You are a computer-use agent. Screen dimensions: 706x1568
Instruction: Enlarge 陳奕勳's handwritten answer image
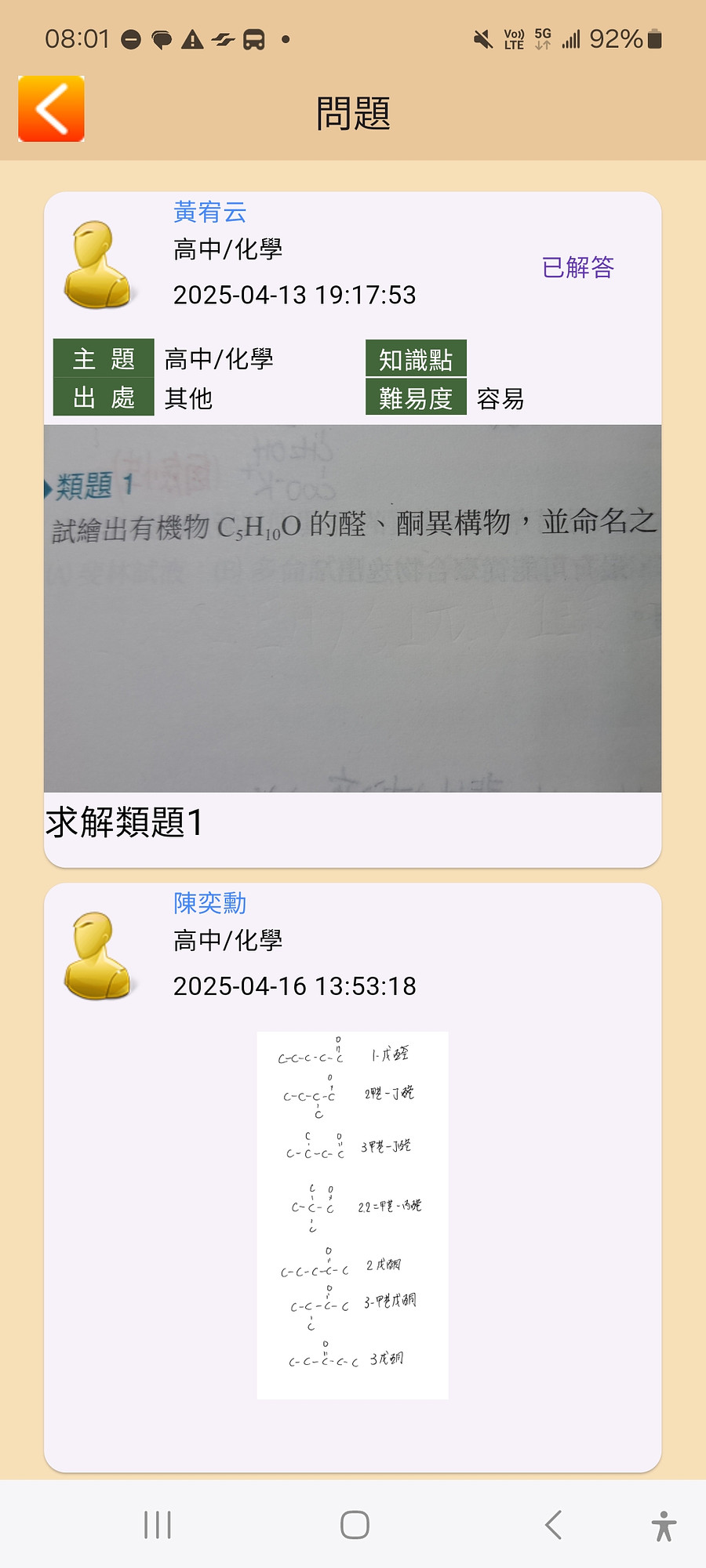(x=352, y=1215)
